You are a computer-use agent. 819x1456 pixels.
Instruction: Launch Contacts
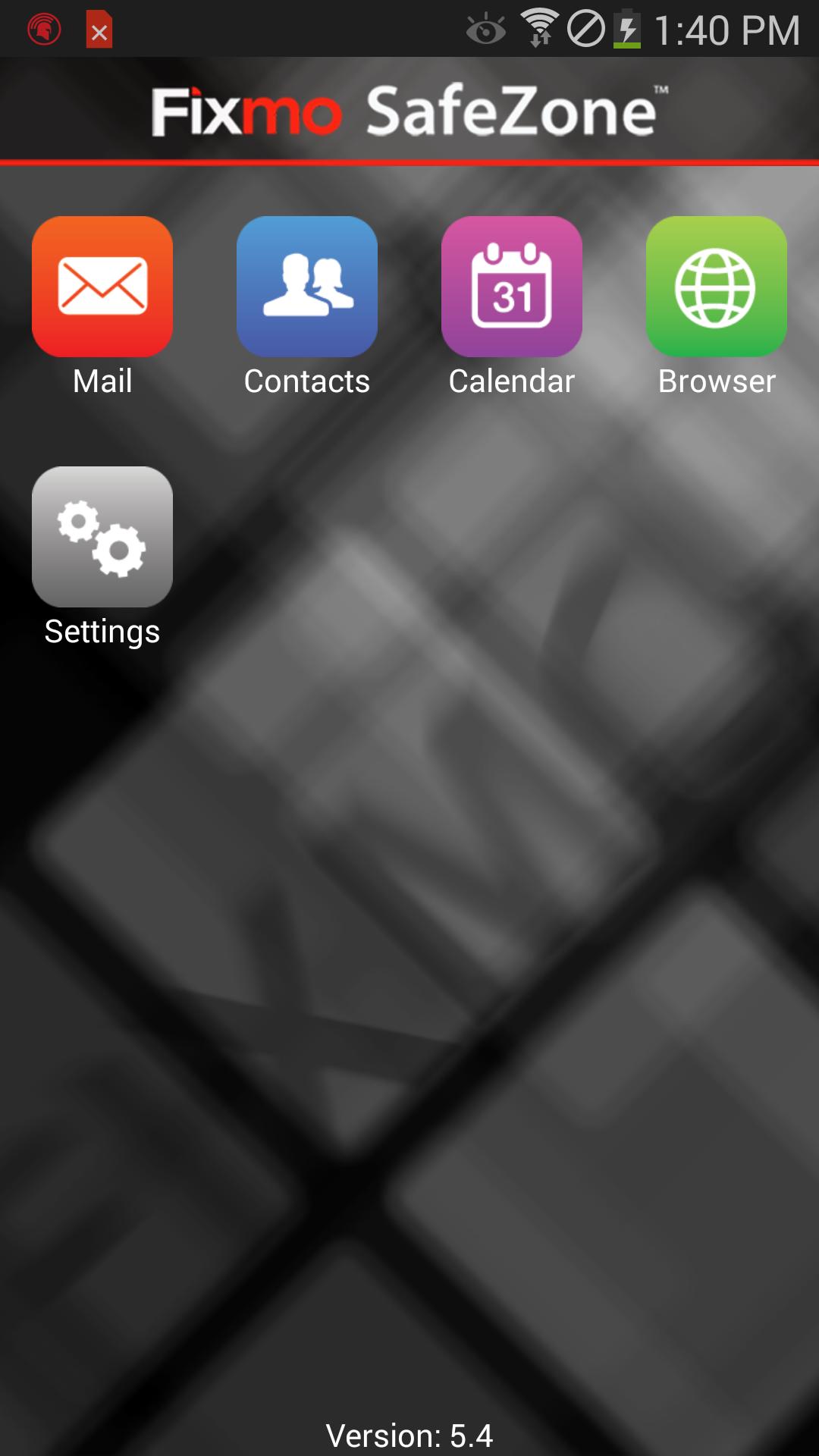[x=307, y=287]
